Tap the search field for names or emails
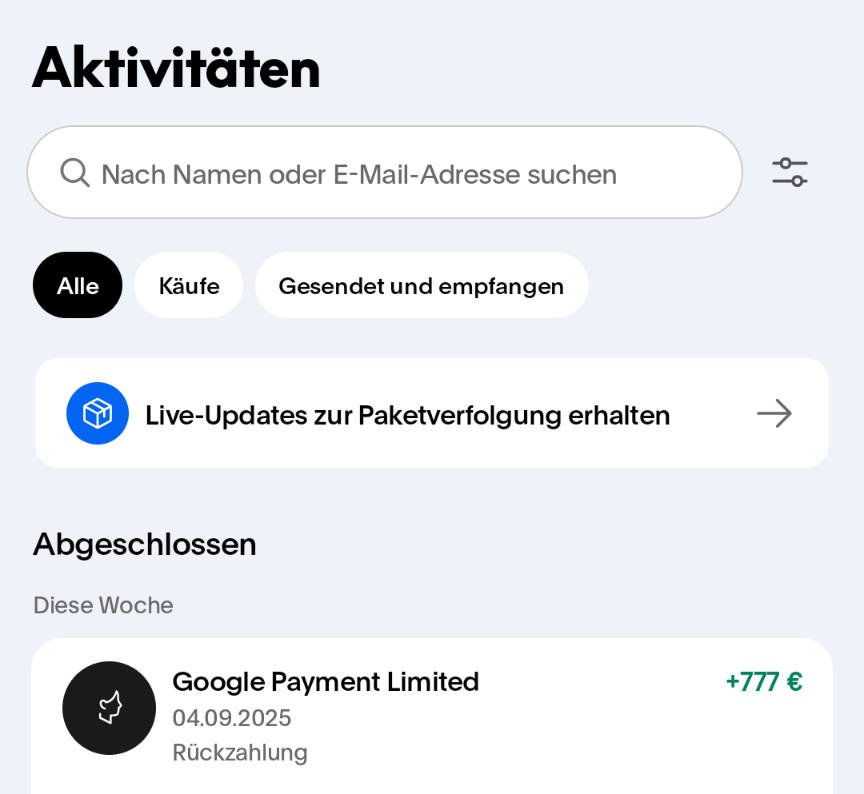 coord(385,173)
